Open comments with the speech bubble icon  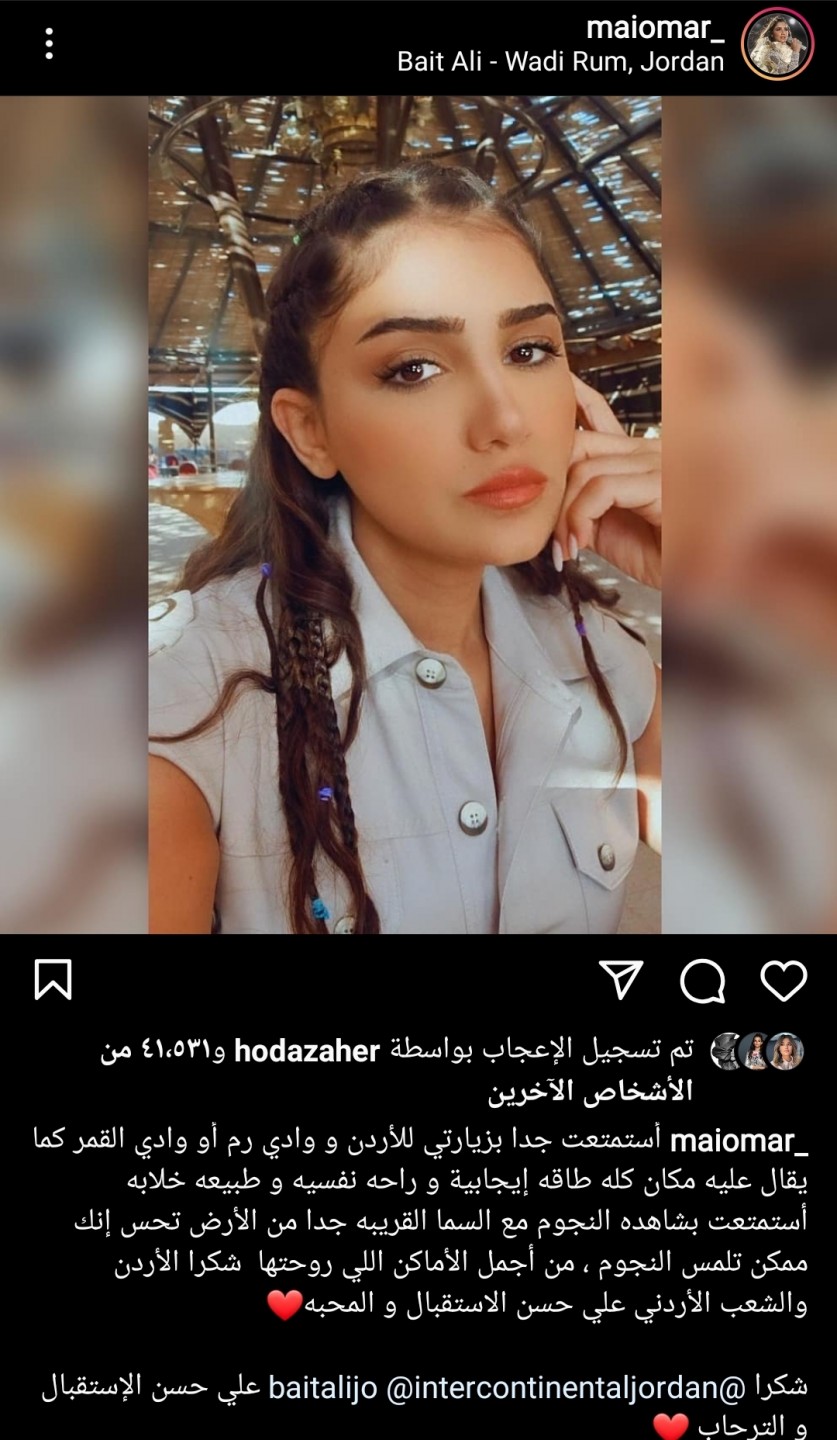702,981
